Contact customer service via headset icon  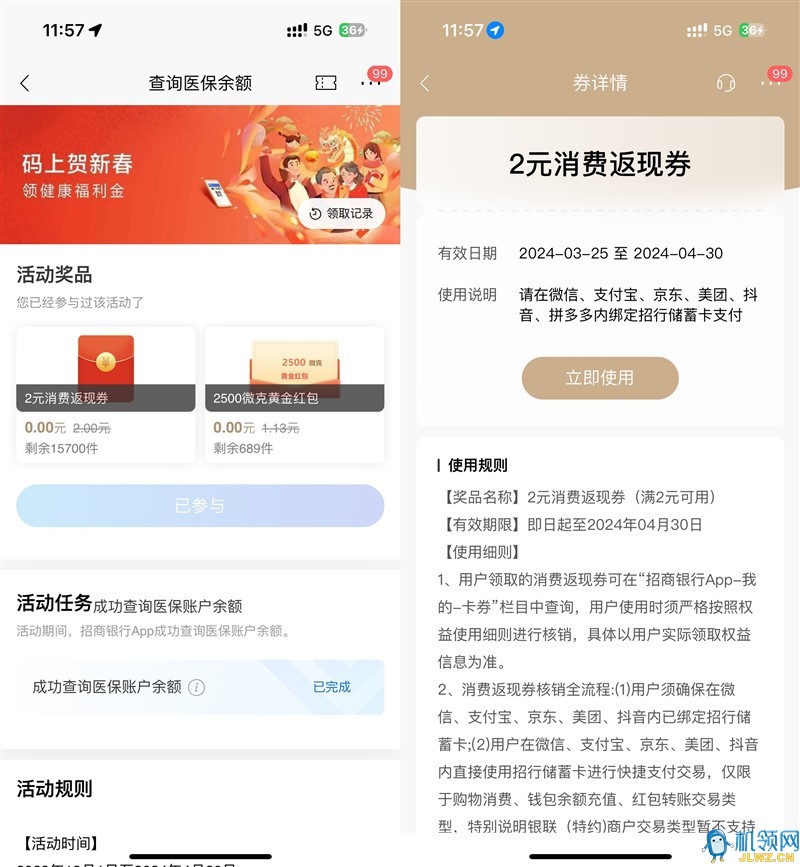coord(726,84)
